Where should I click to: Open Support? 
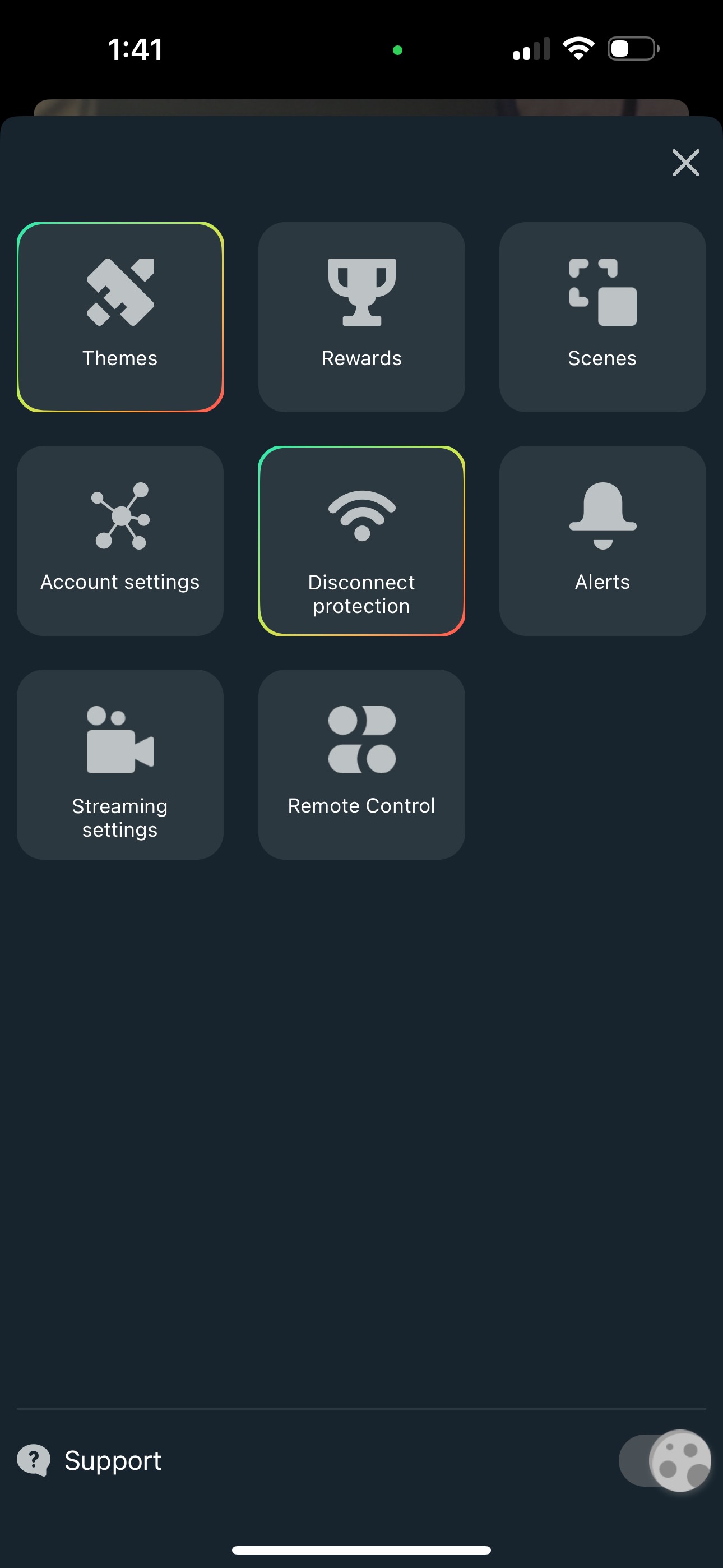tap(90, 1460)
